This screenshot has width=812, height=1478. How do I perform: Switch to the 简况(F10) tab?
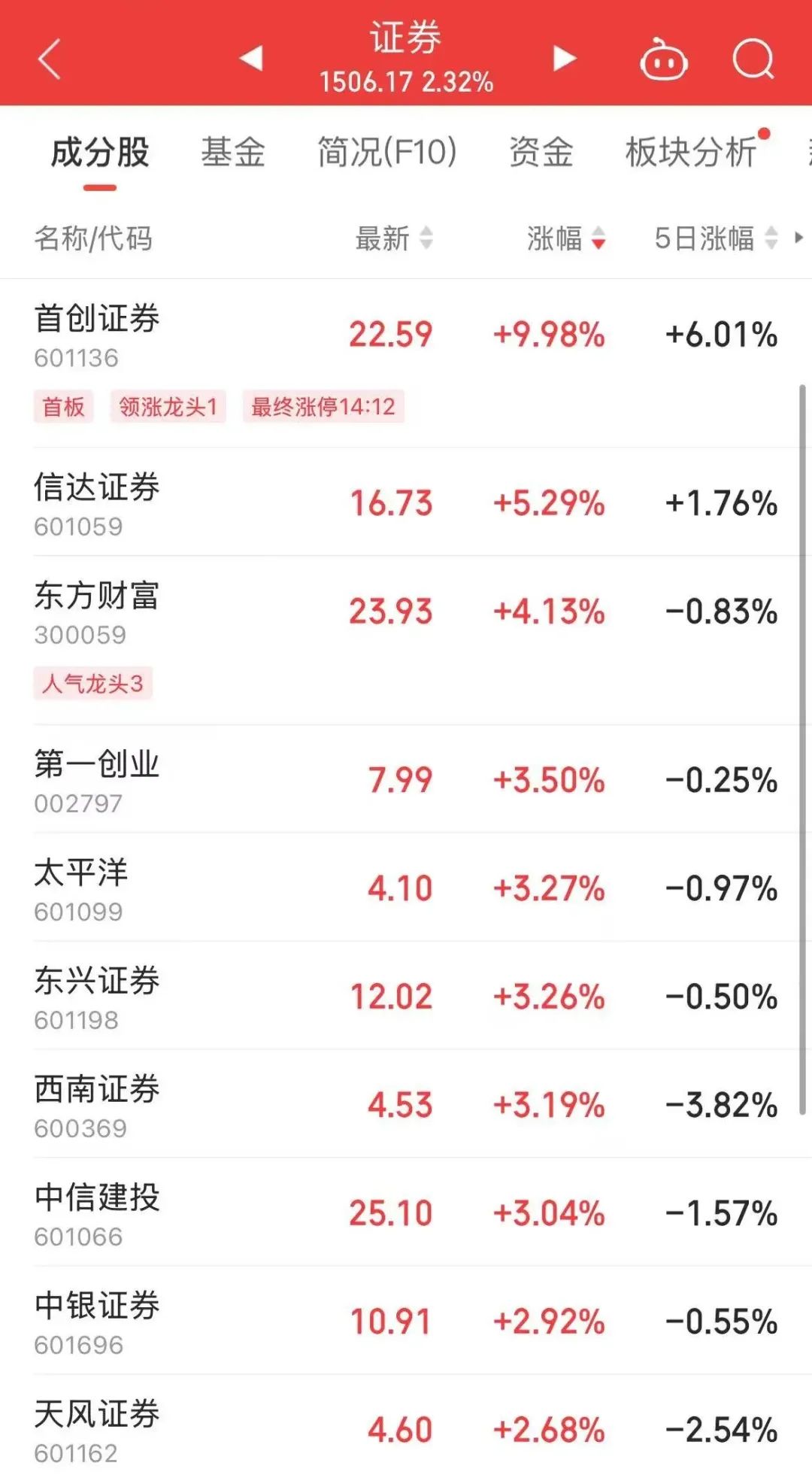click(x=386, y=153)
